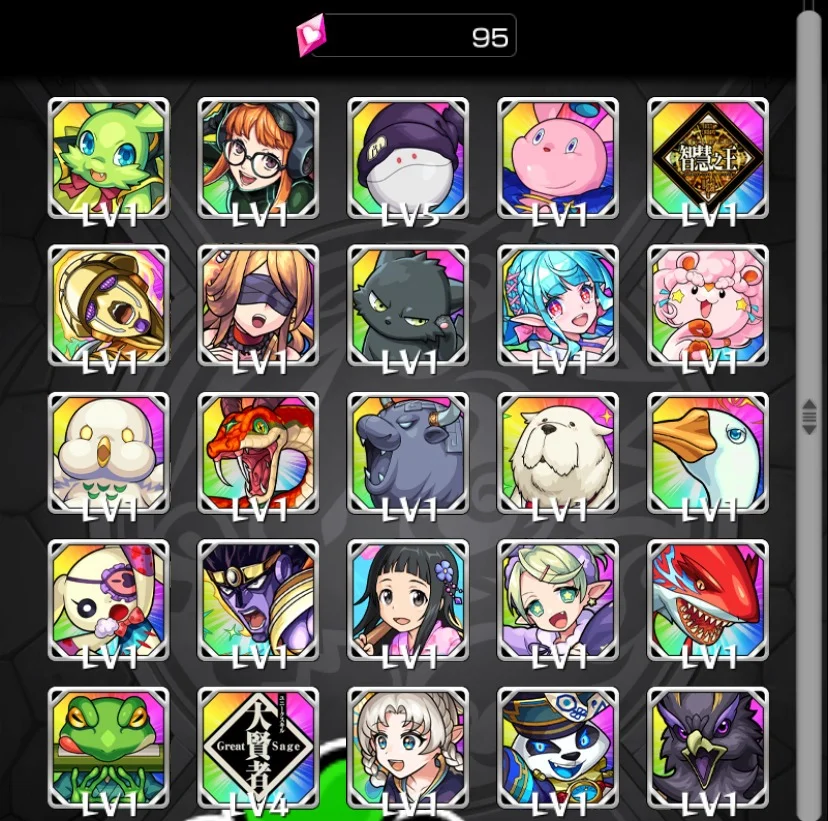This screenshot has height=821, width=828.
Task: Select the fluffy white dog tile
Action: point(558,452)
